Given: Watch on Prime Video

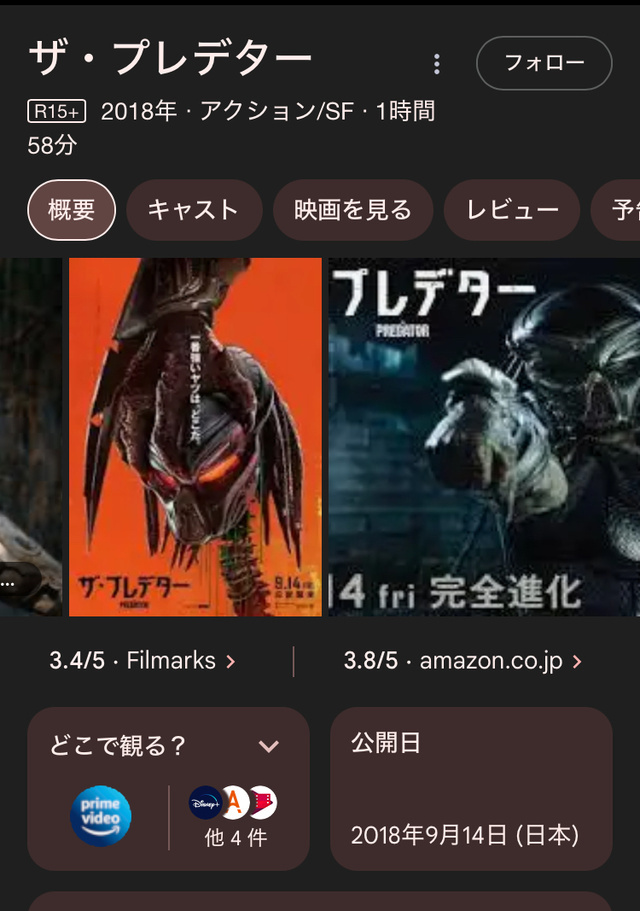Looking at the screenshot, I should click(101, 816).
